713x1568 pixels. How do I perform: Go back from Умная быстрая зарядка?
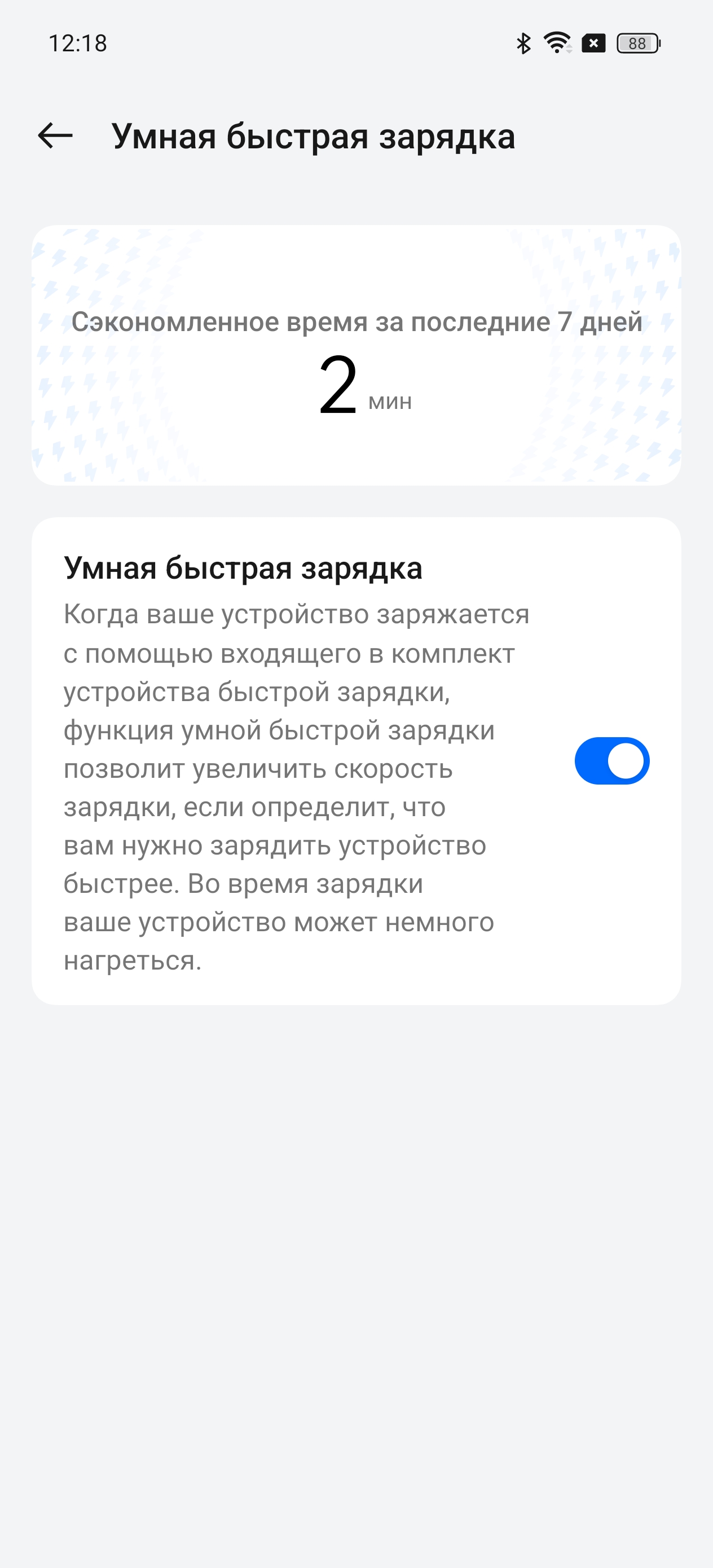[x=55, y=135]
